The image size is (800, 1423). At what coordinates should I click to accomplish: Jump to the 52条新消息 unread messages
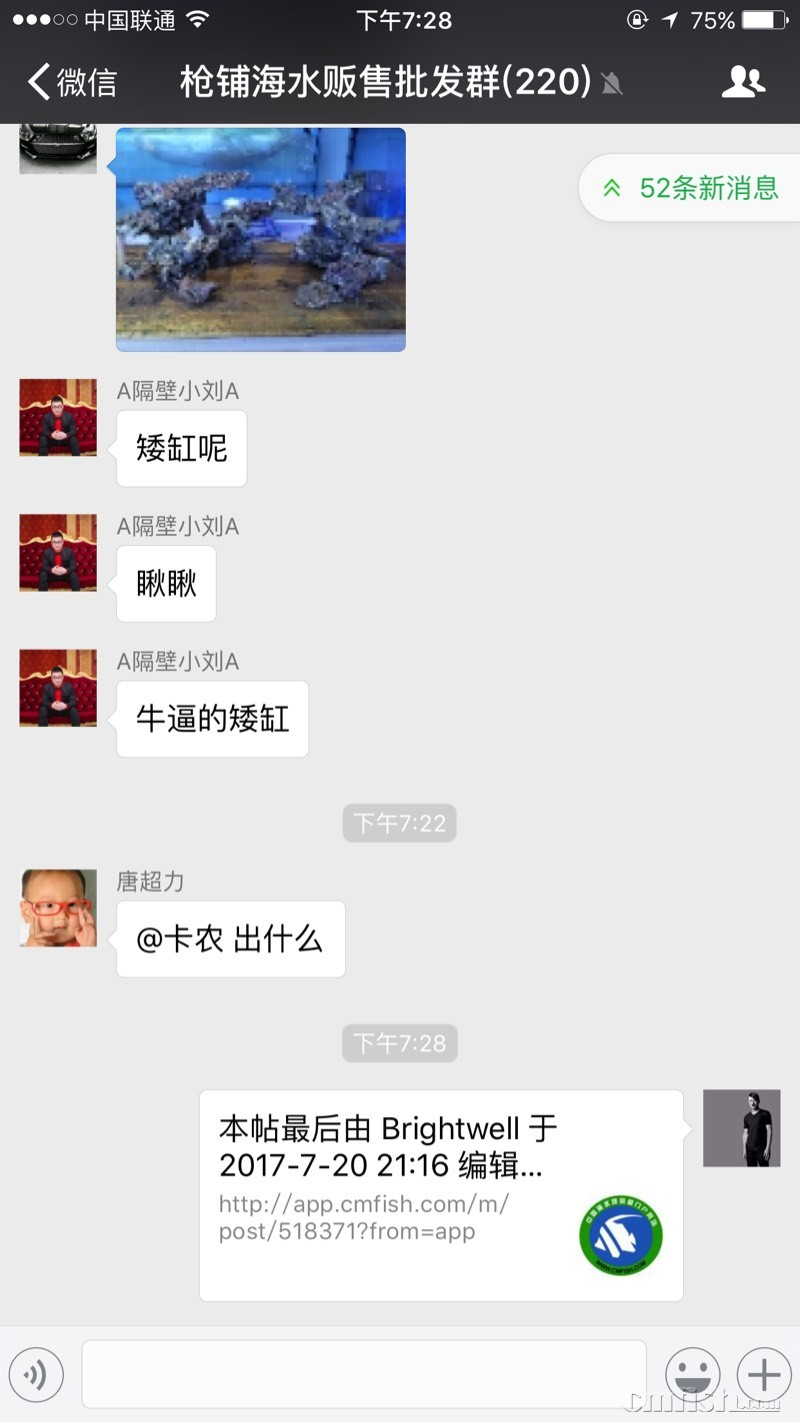tap(692, 188)
